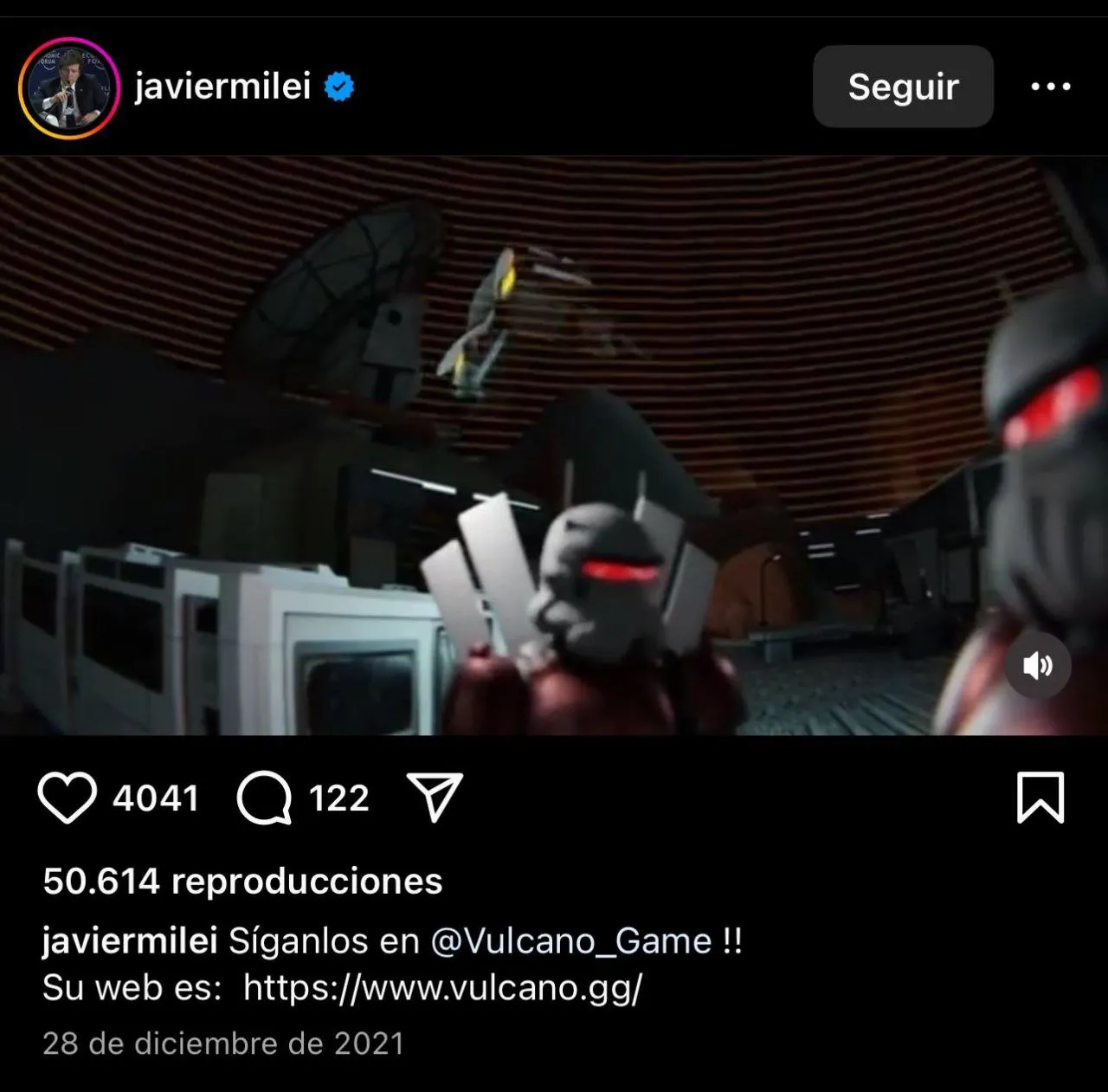
Task: Open javiermilei's profile picture story
Action: coord(68,87)
